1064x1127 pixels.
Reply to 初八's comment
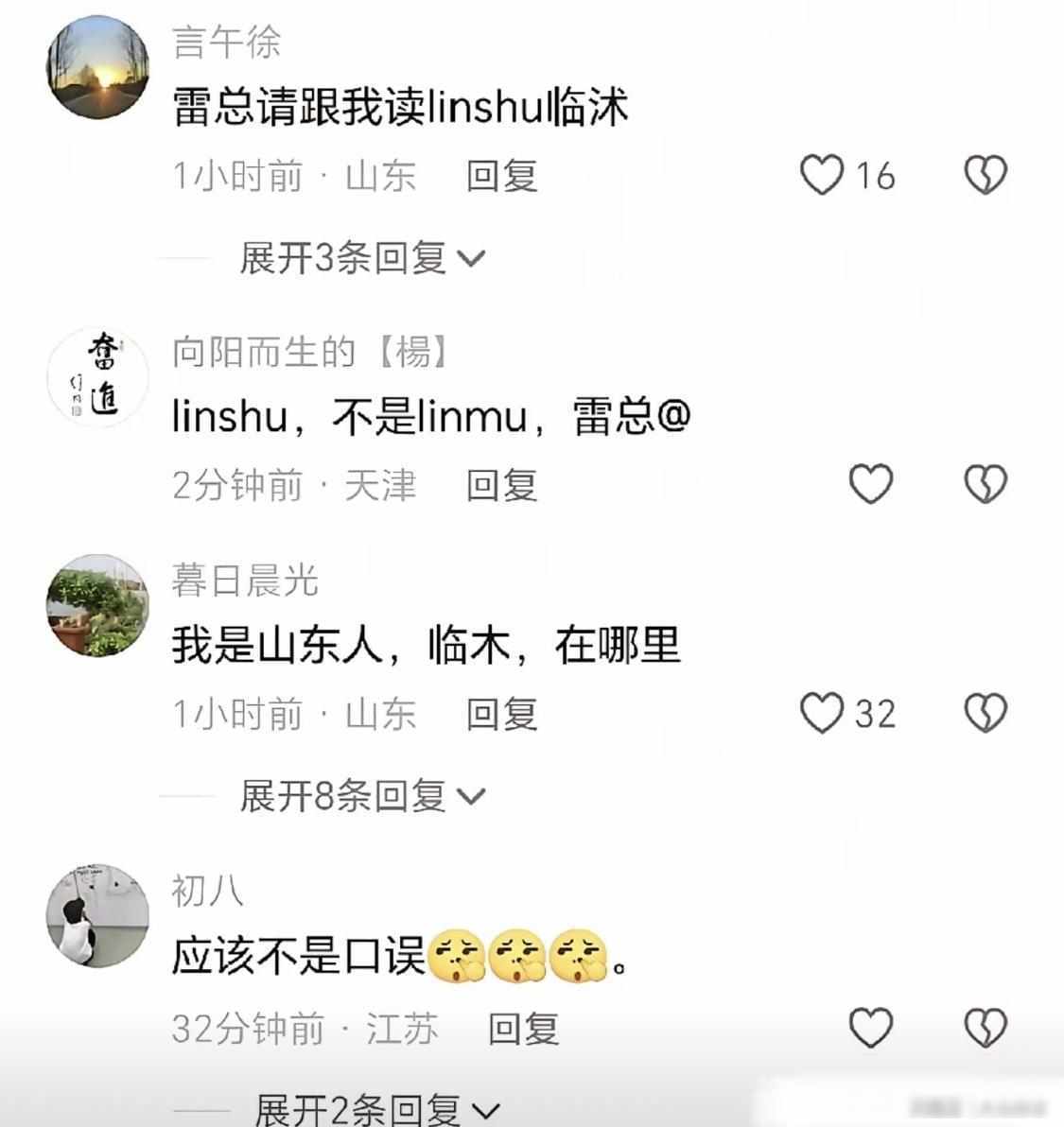coord(523,1030)
